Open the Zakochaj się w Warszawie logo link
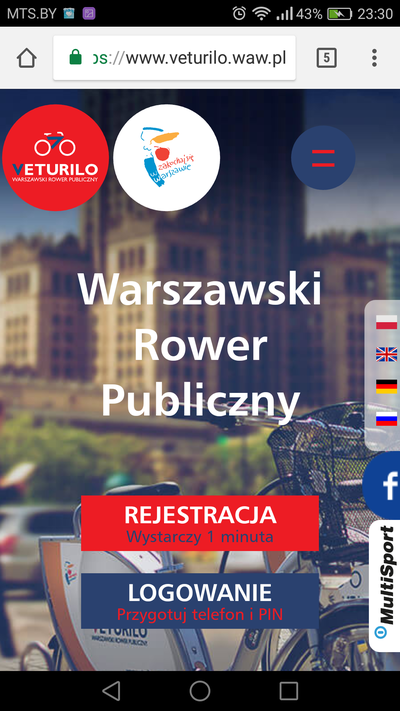The height and width of the screenshot is (711, 400). tap(166, 158)
